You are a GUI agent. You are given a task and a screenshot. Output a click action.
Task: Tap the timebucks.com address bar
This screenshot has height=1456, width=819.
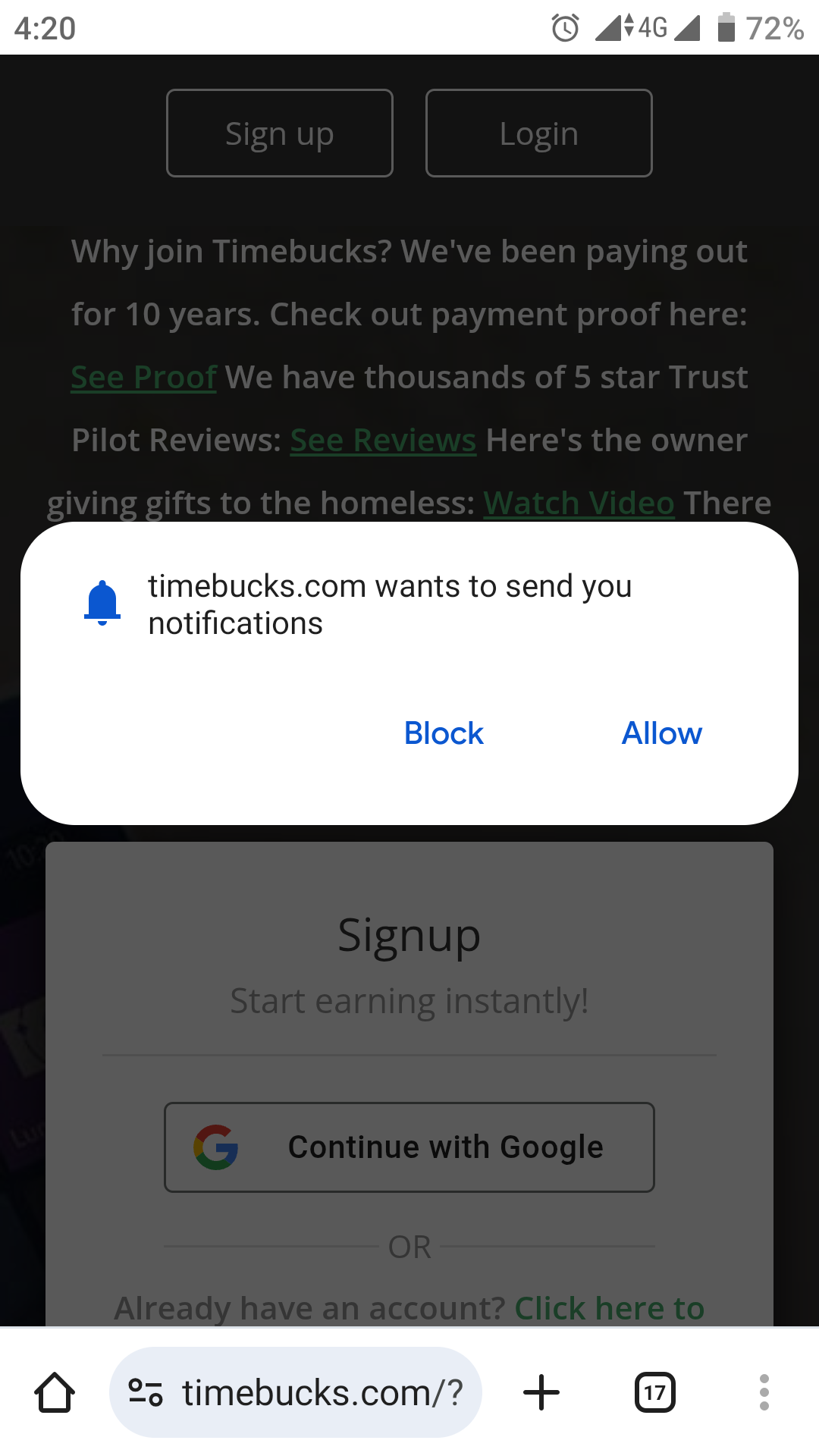point(322,1392)
